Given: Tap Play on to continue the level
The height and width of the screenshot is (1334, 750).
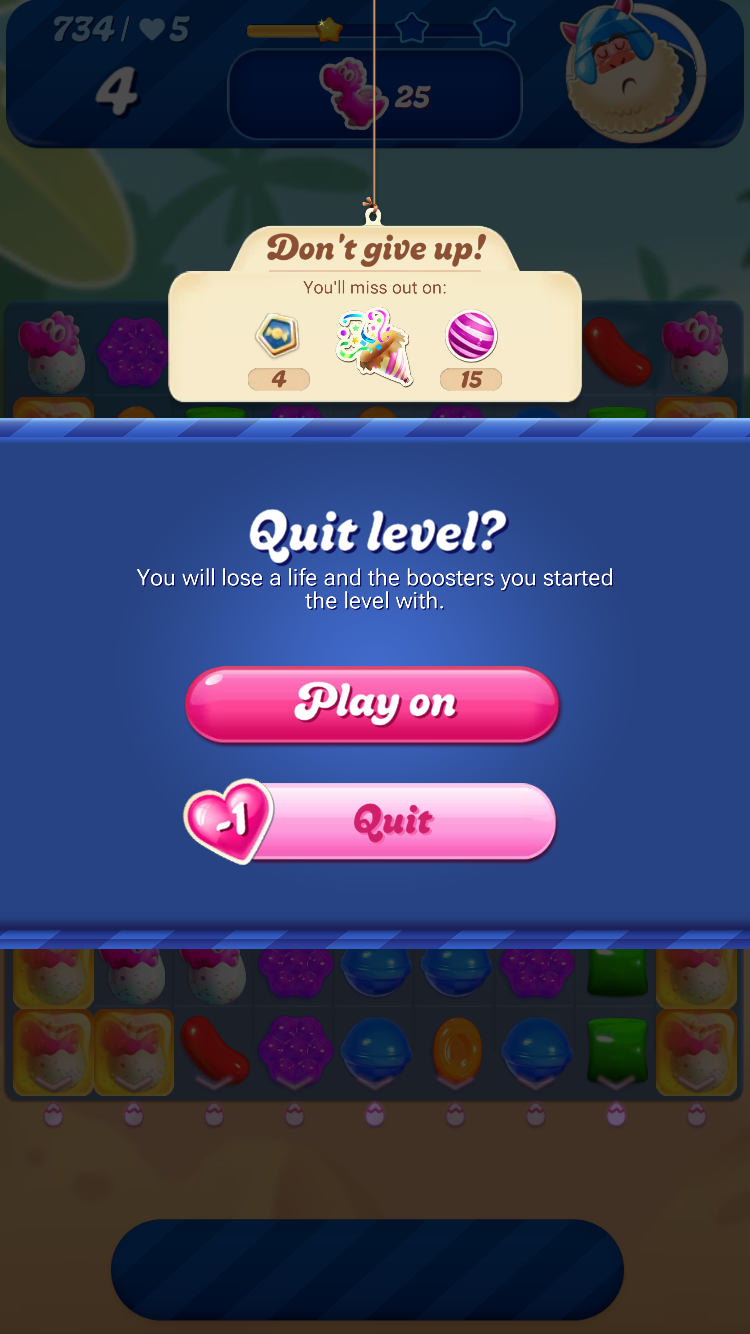Looking at the screenshot, I should tap(373, 704).
